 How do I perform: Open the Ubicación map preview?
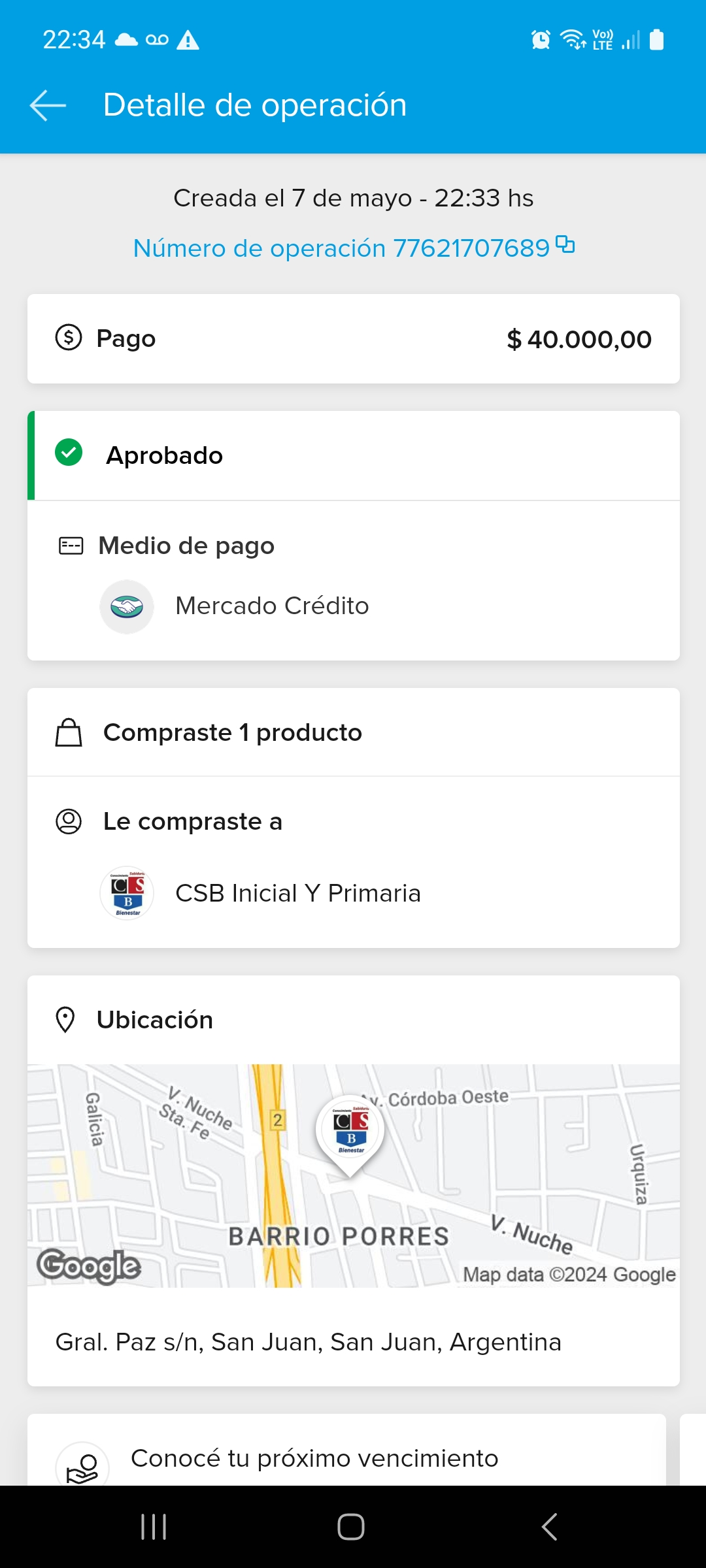click(353, 1175)
